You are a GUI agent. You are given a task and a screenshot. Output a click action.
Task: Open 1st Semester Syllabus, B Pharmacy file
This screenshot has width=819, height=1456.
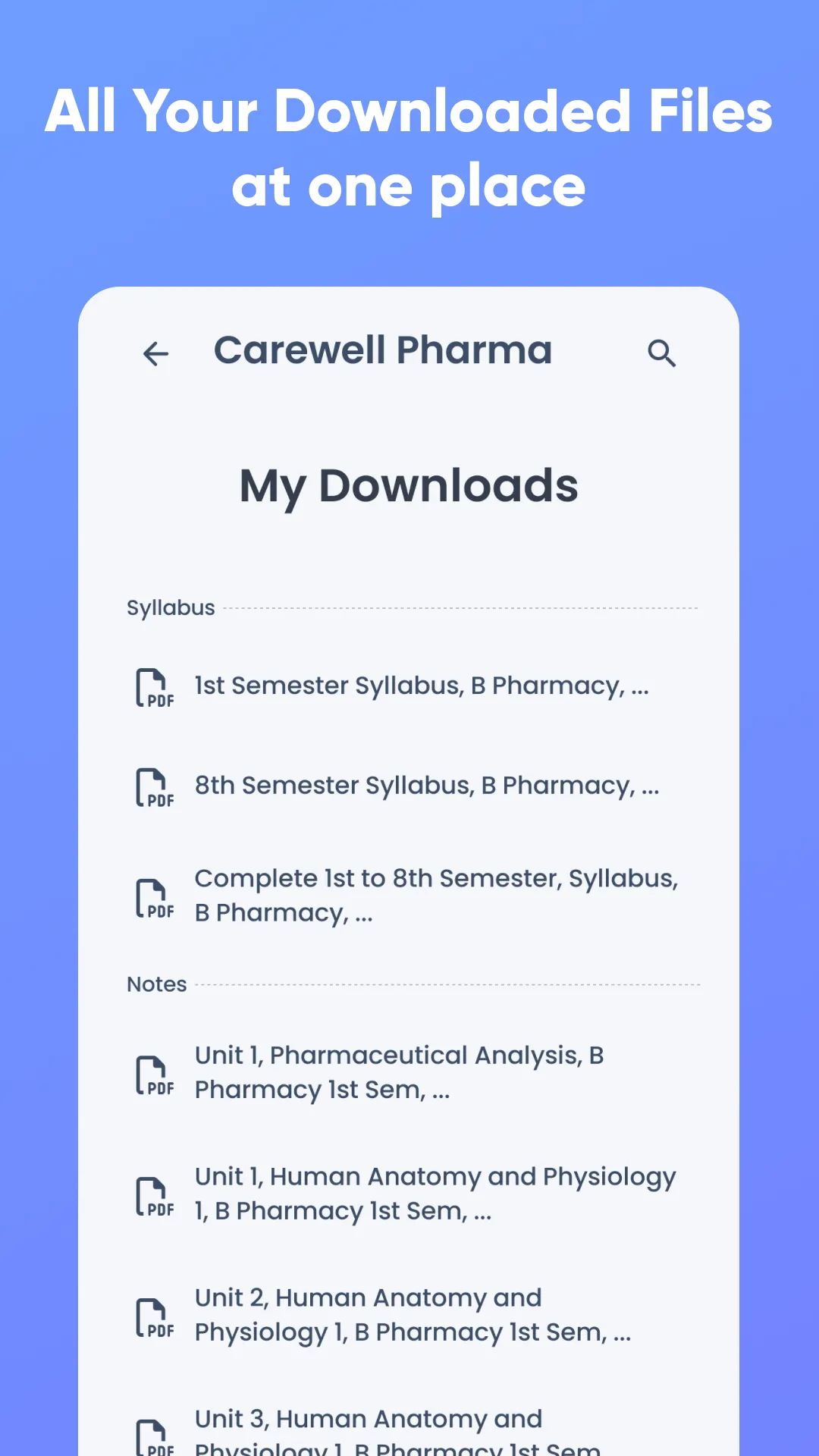coord(422,686)
